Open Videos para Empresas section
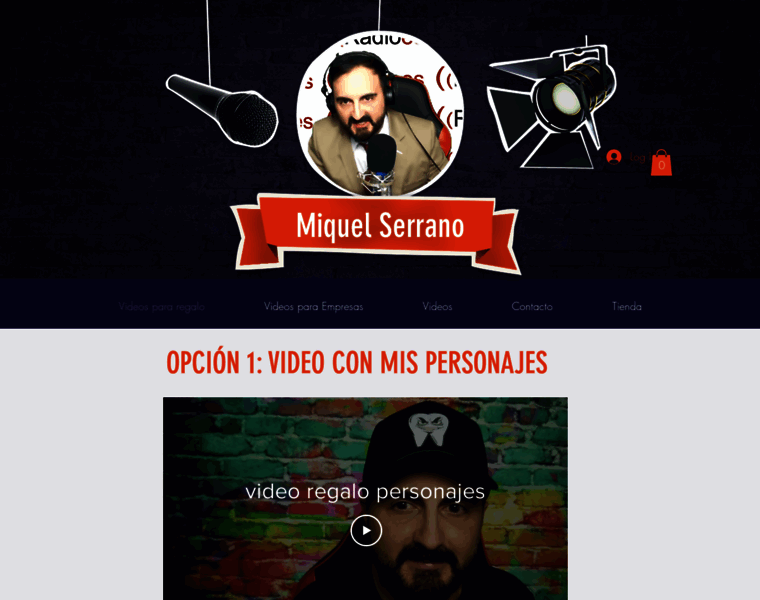This screenshot has height=600, width=760. tap(313, 306)
